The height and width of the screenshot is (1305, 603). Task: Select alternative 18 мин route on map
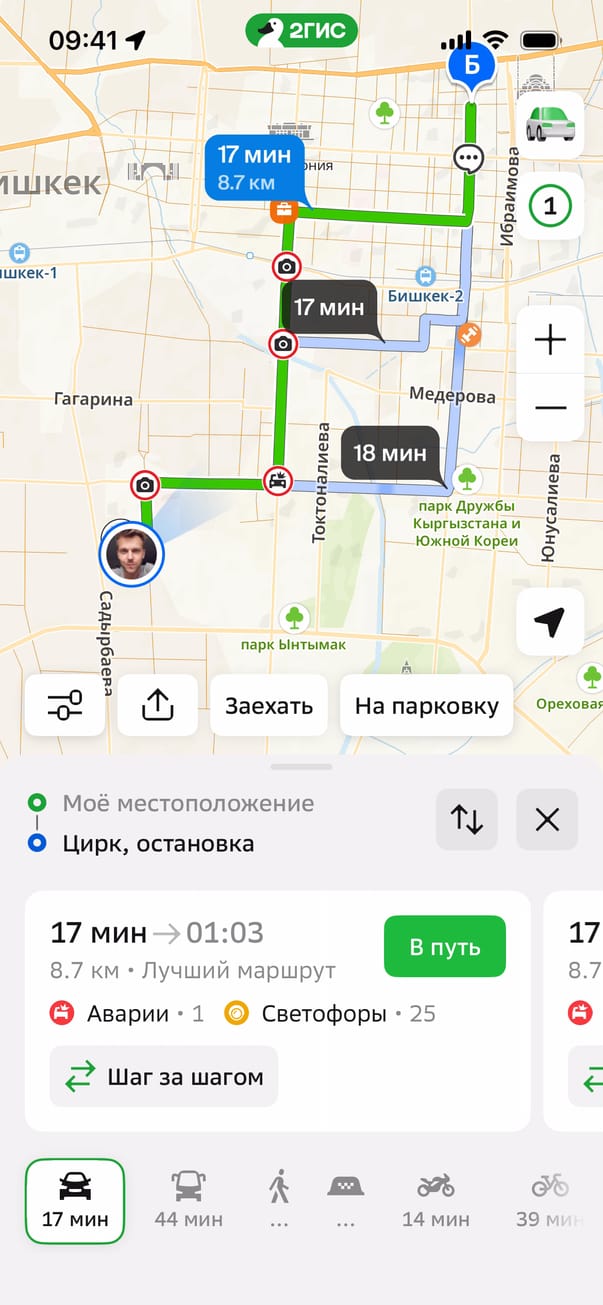[390, 453]
